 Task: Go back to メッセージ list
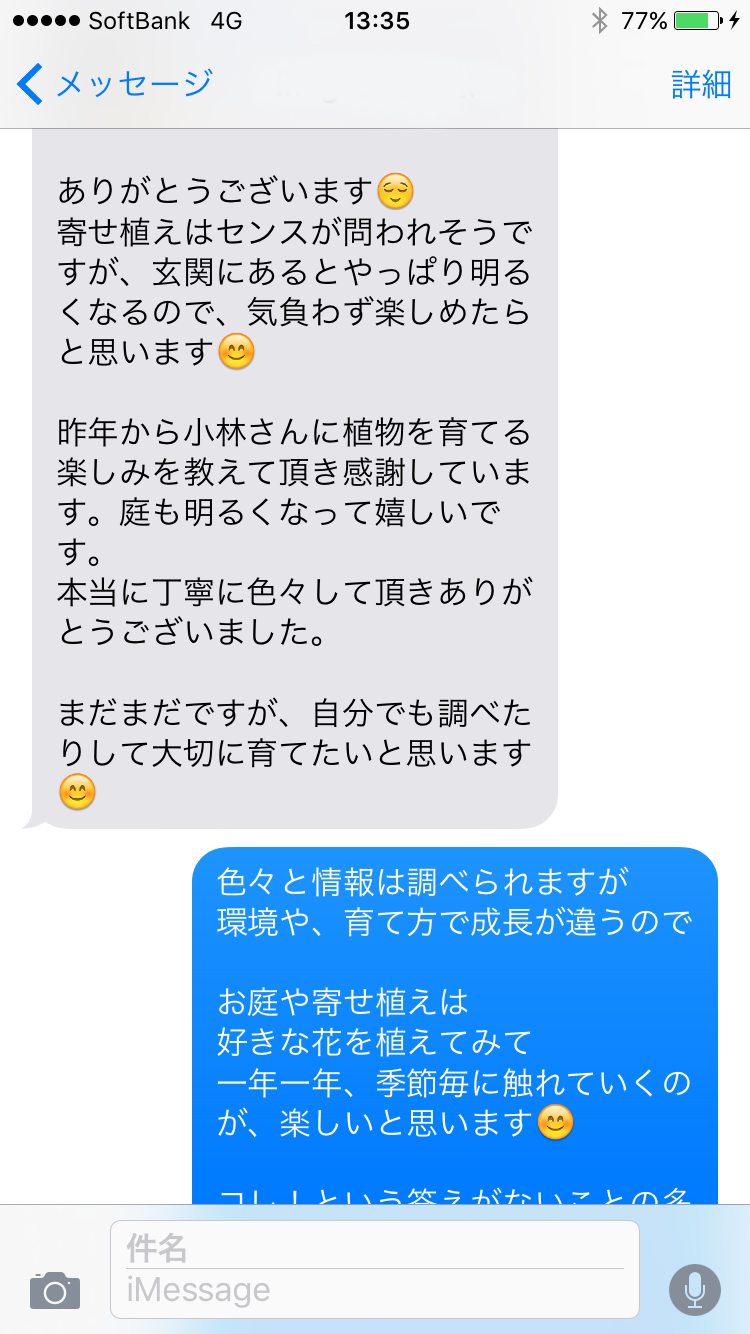point(114,84)
